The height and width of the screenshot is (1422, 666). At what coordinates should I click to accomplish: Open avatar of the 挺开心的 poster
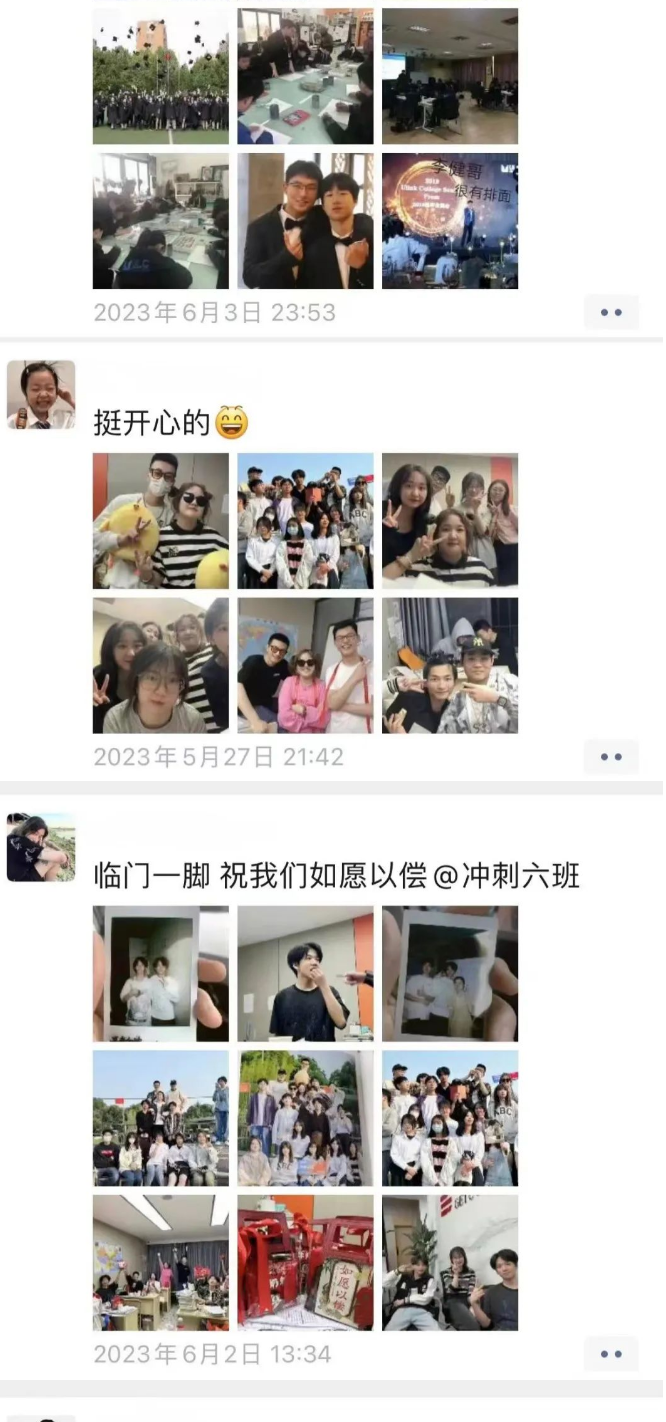(41, 395)
